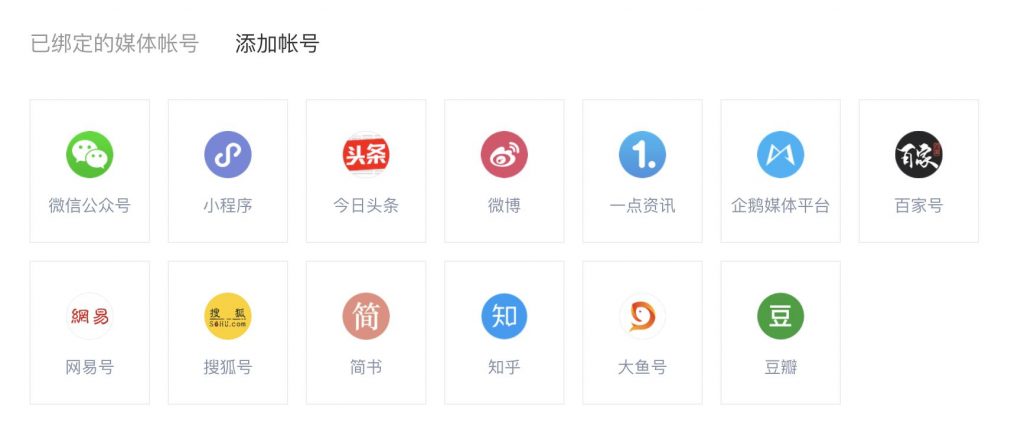Open 企鹅媒体平台 binding
Viewport: 1024px width, 433px height.
click(x=780, y=170)
